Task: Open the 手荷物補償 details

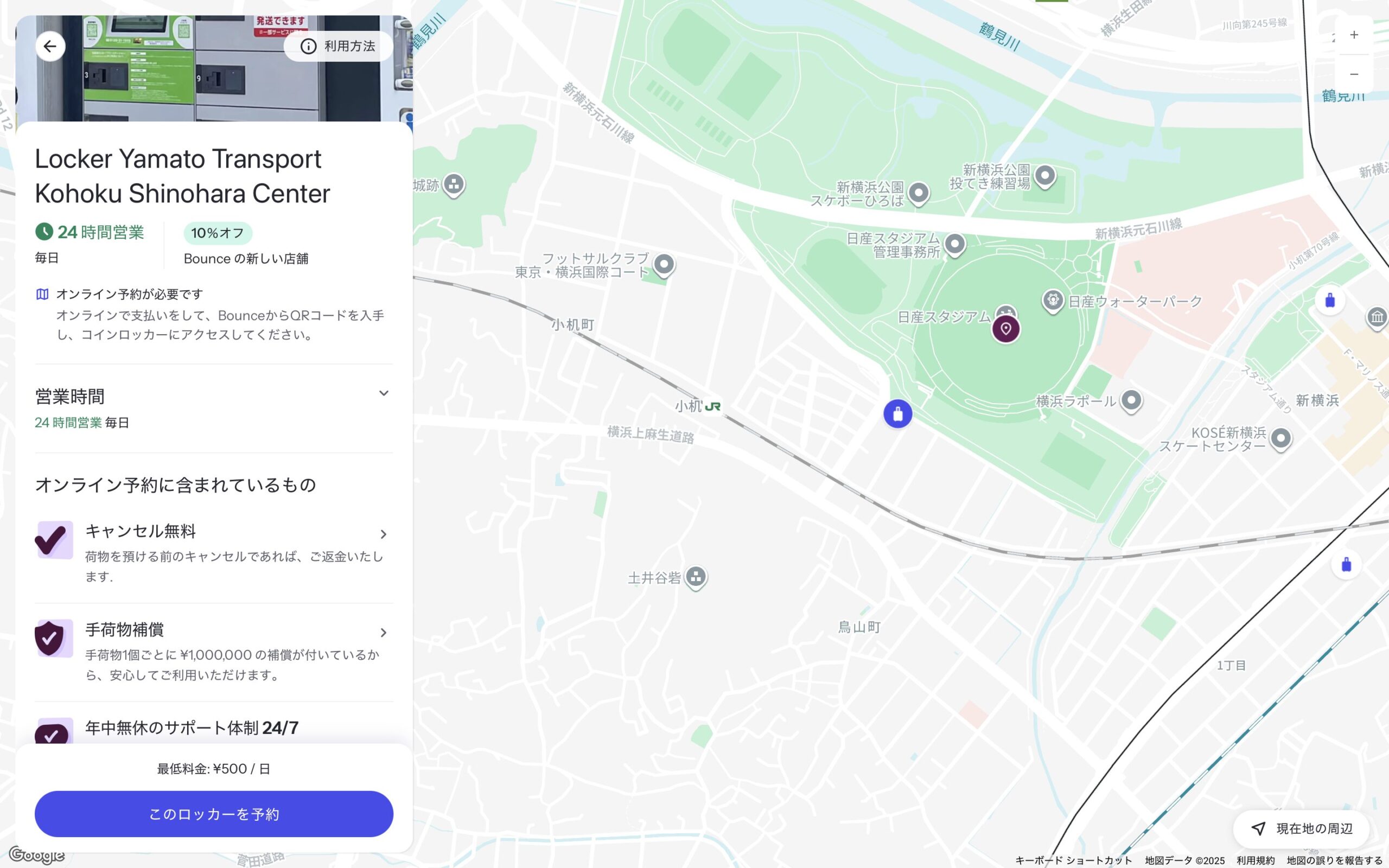Action: click(x=384, y=633)
